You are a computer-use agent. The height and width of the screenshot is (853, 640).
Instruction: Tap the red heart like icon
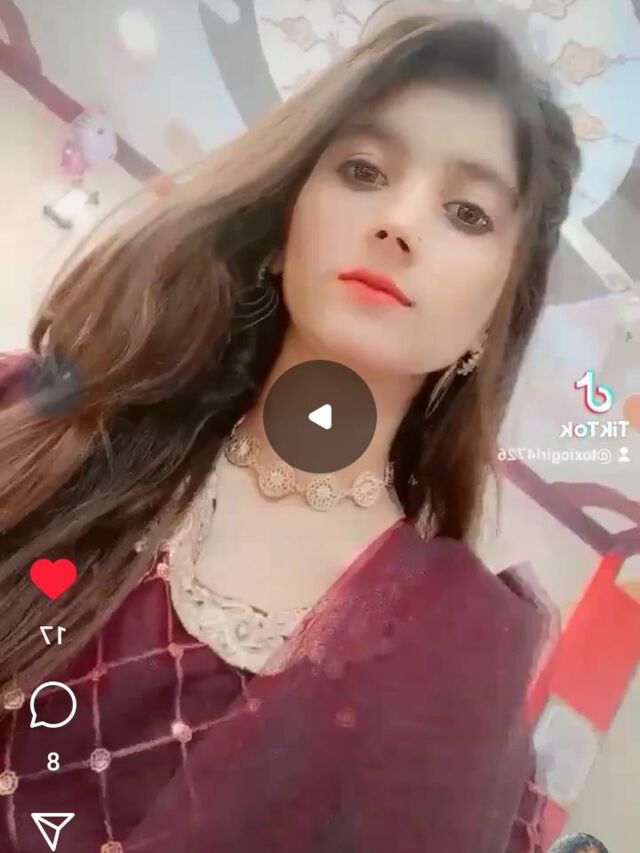click(53, 579)
